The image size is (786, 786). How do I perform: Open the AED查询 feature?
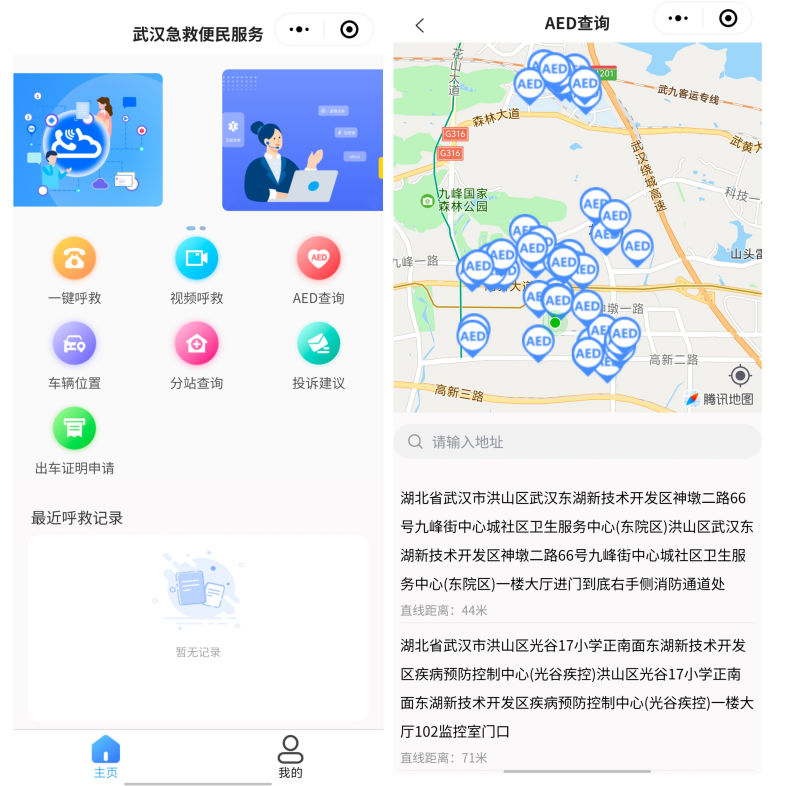click(x=318, y=258)
